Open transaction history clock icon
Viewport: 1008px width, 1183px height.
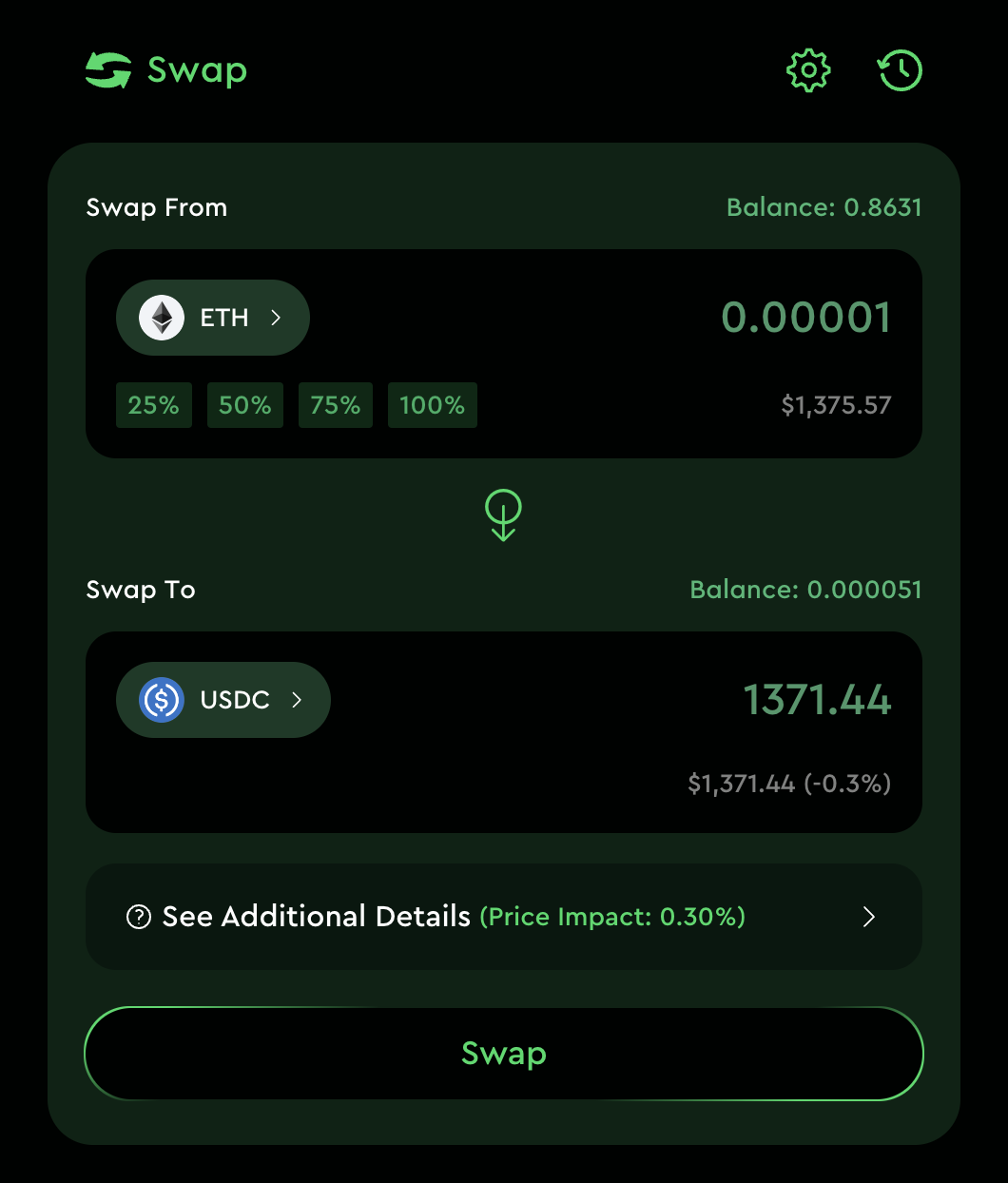point(900,70)
